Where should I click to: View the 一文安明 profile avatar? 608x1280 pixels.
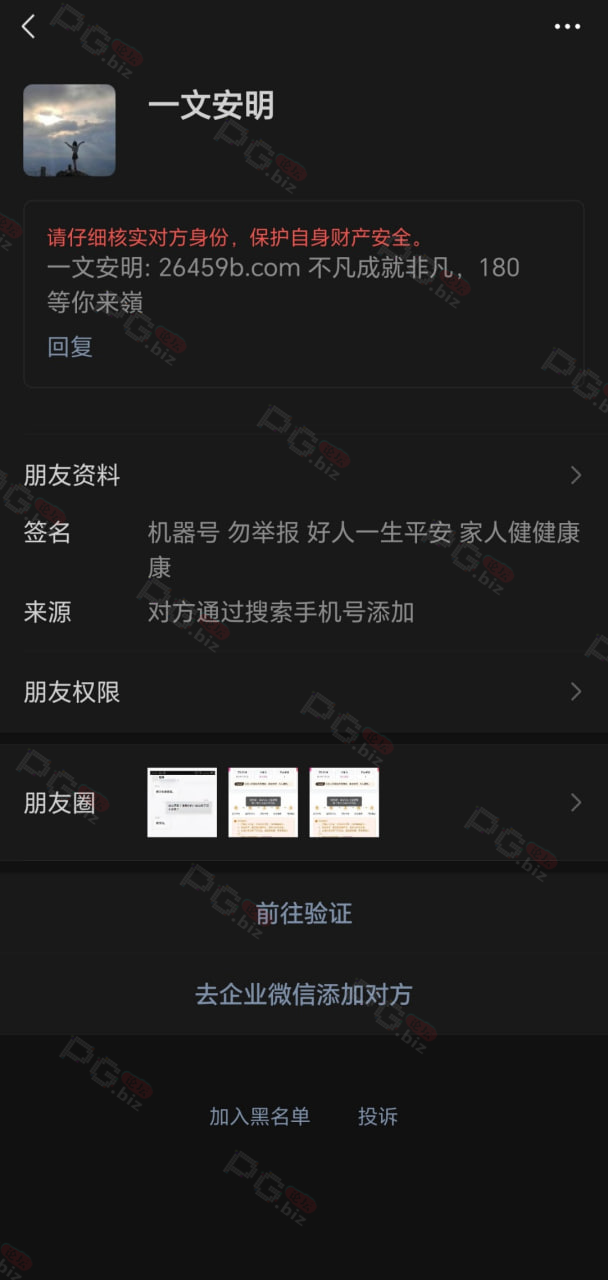tap(69, 130)
